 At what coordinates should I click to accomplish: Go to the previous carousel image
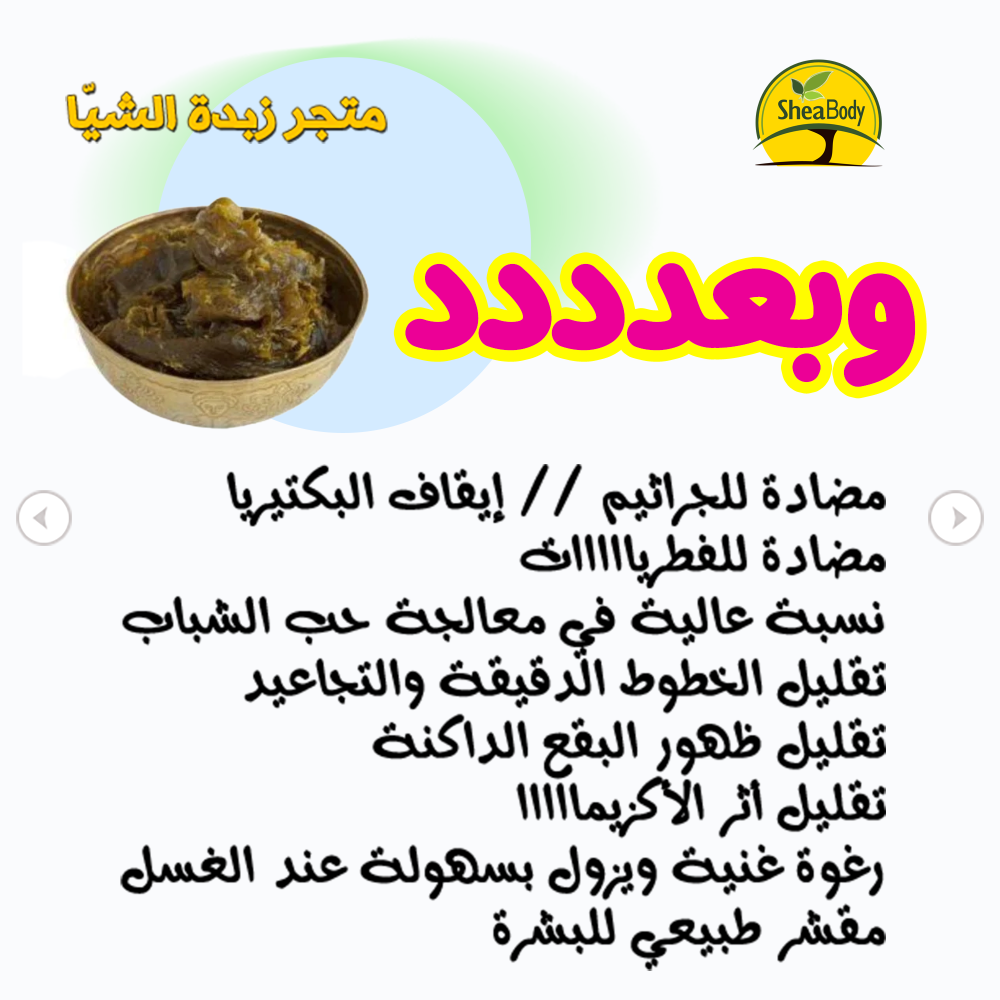[x=44, y=518]
